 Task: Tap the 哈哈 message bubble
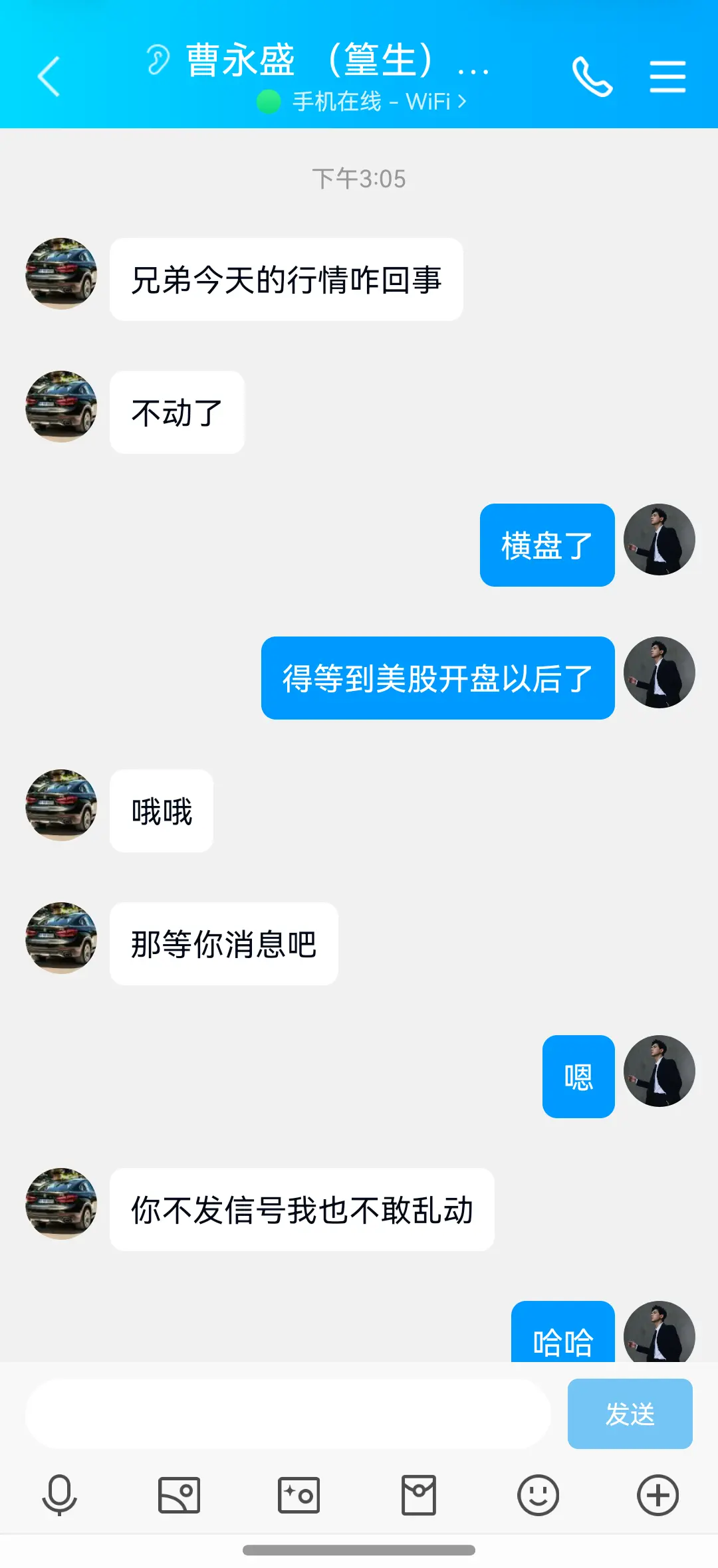pos(562,1338)
